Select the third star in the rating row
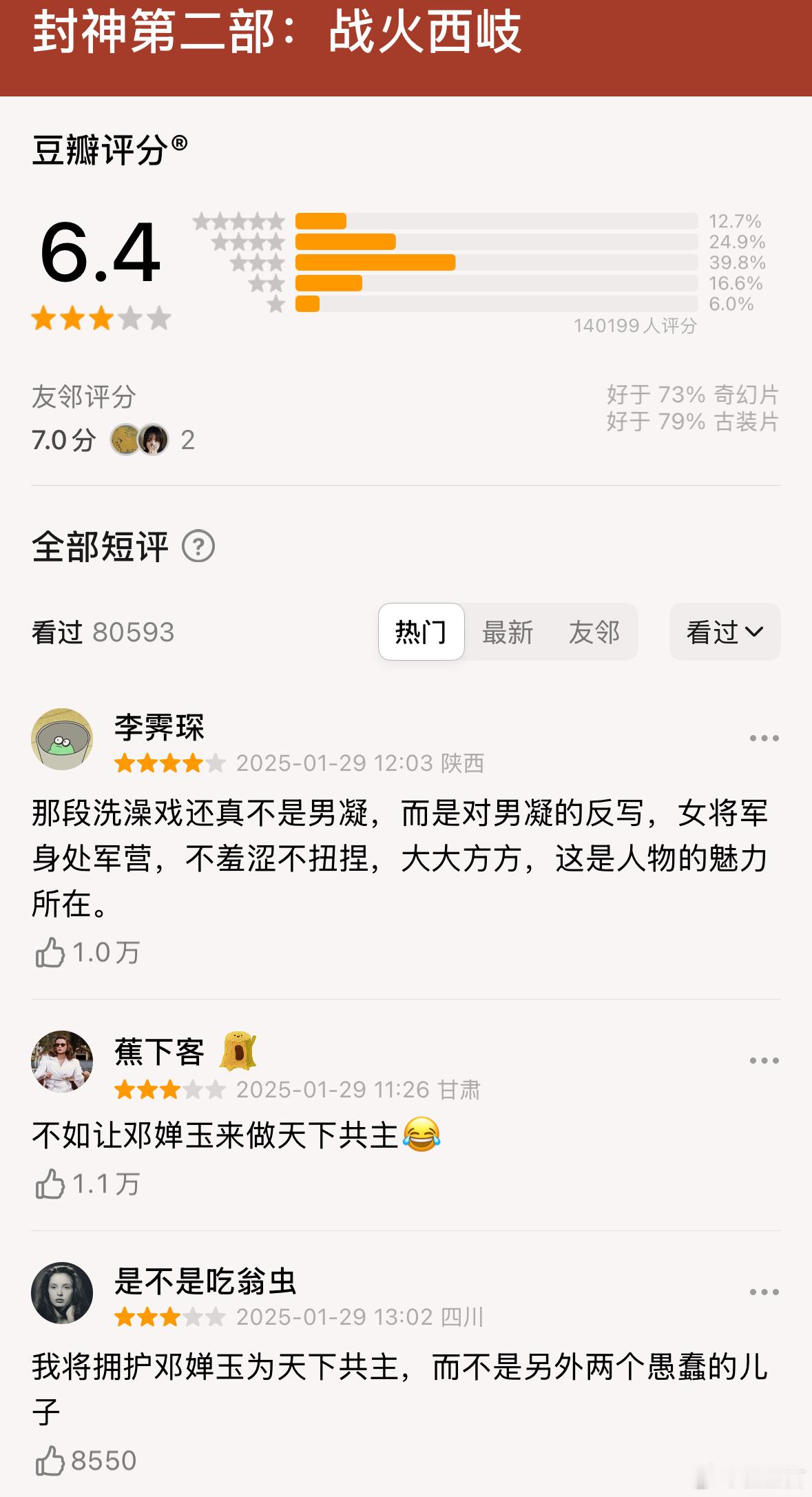Image resolution: width=812 pixels, height=1497 pixels. pos(101,318)
